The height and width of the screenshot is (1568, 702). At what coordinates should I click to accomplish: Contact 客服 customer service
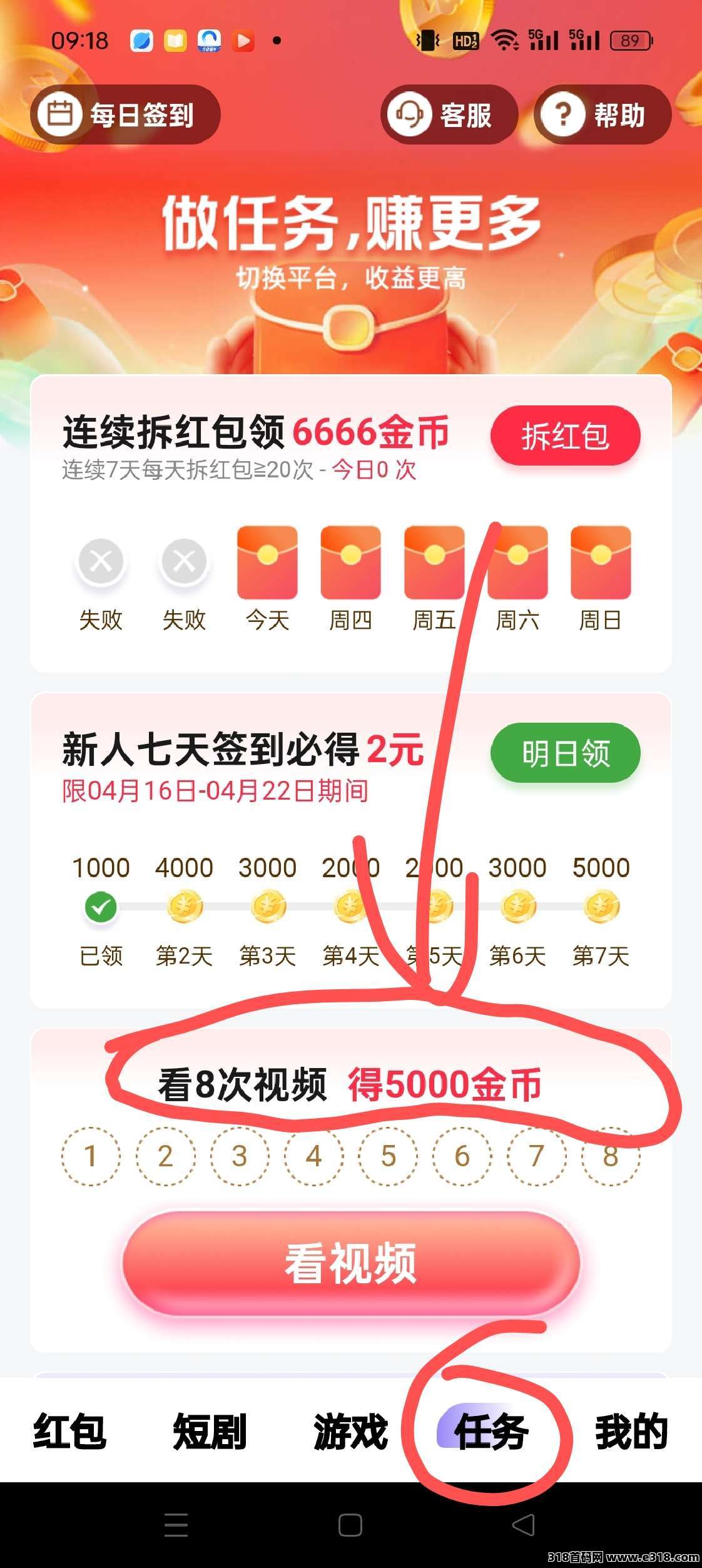449,115
